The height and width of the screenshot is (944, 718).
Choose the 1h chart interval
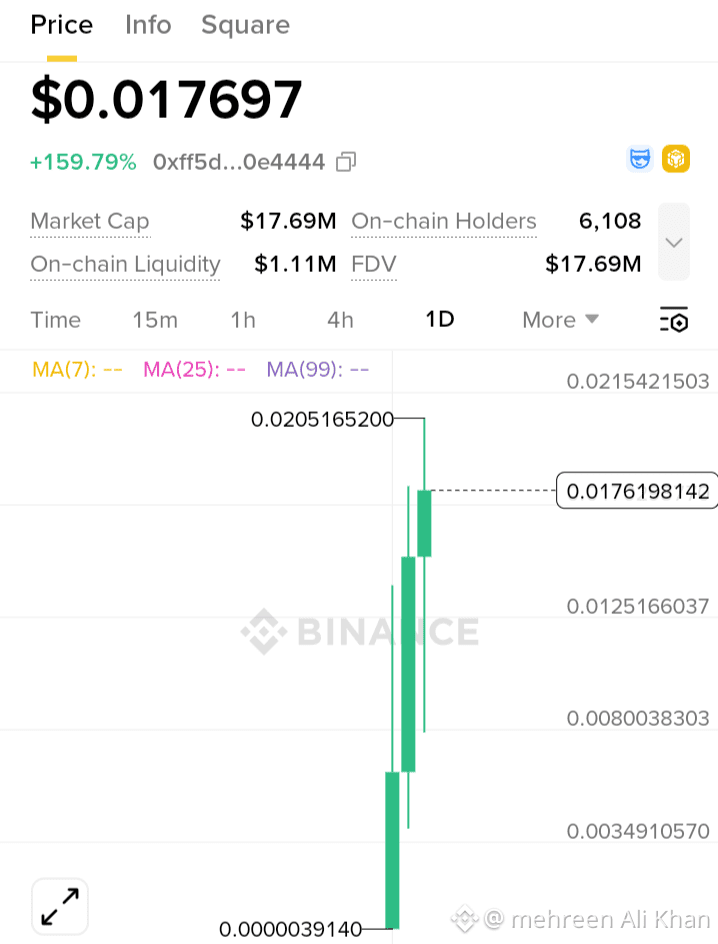(x=243, y=320)
